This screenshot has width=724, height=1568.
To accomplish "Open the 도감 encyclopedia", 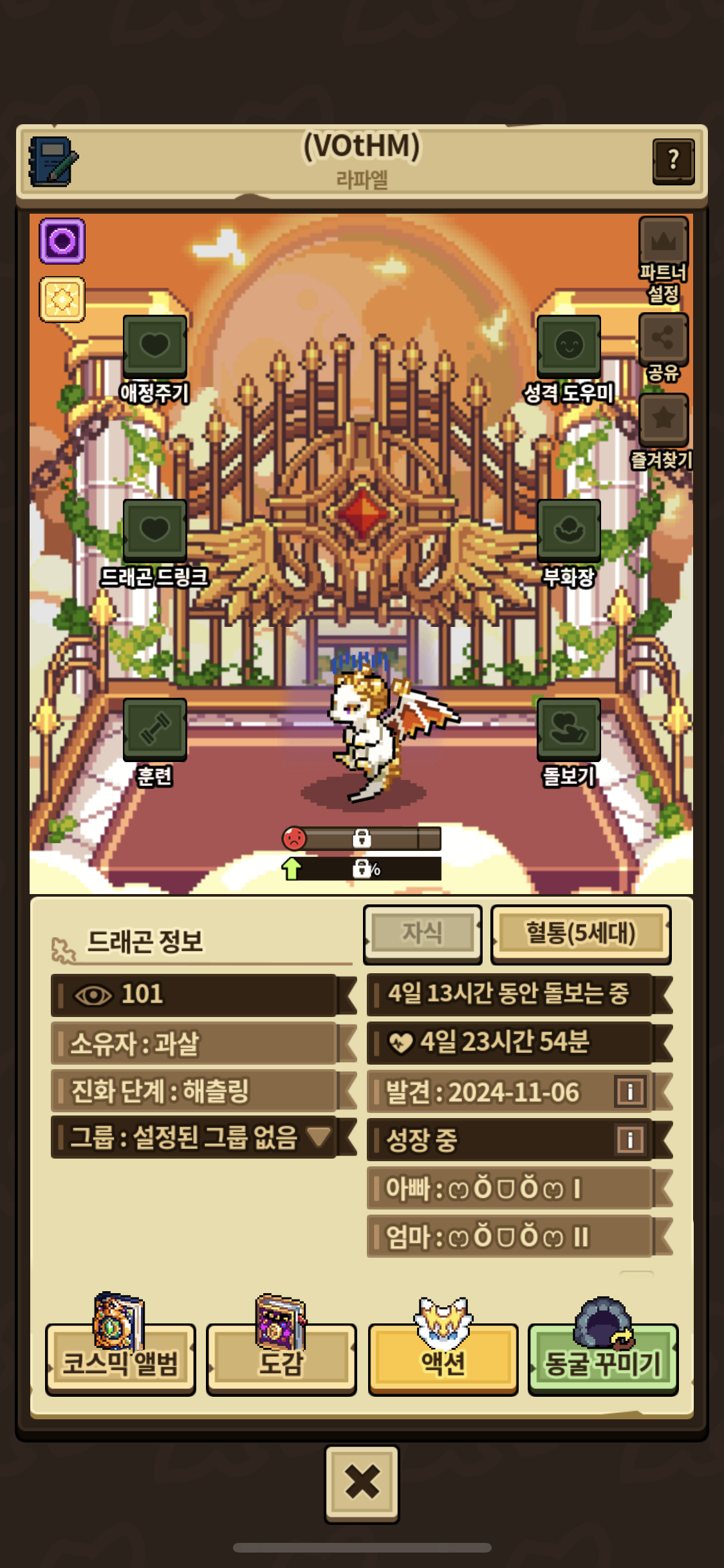I will [x=281, y=1359].
